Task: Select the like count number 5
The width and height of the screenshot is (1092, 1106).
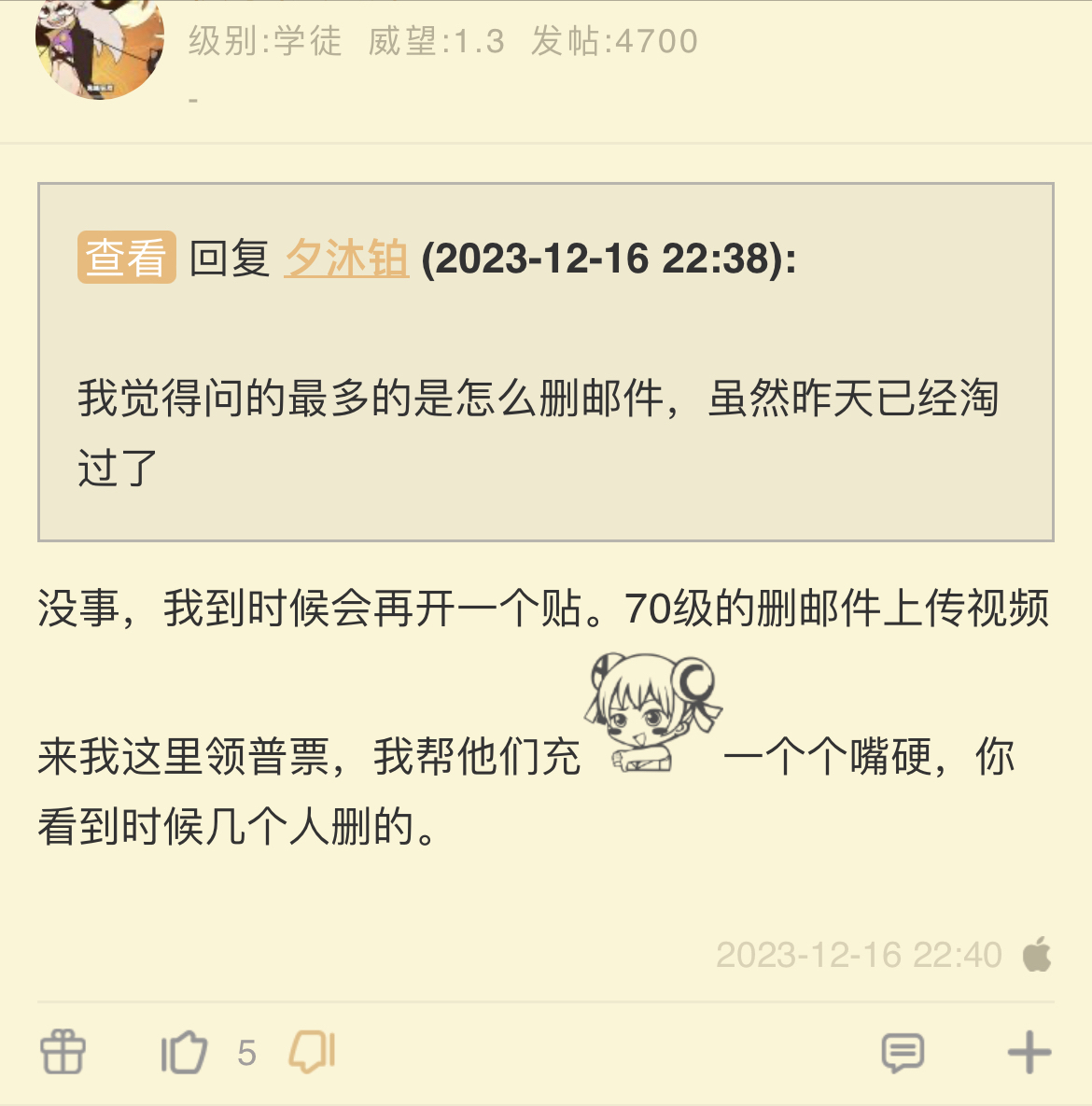Action: (x=246, y=1052)
